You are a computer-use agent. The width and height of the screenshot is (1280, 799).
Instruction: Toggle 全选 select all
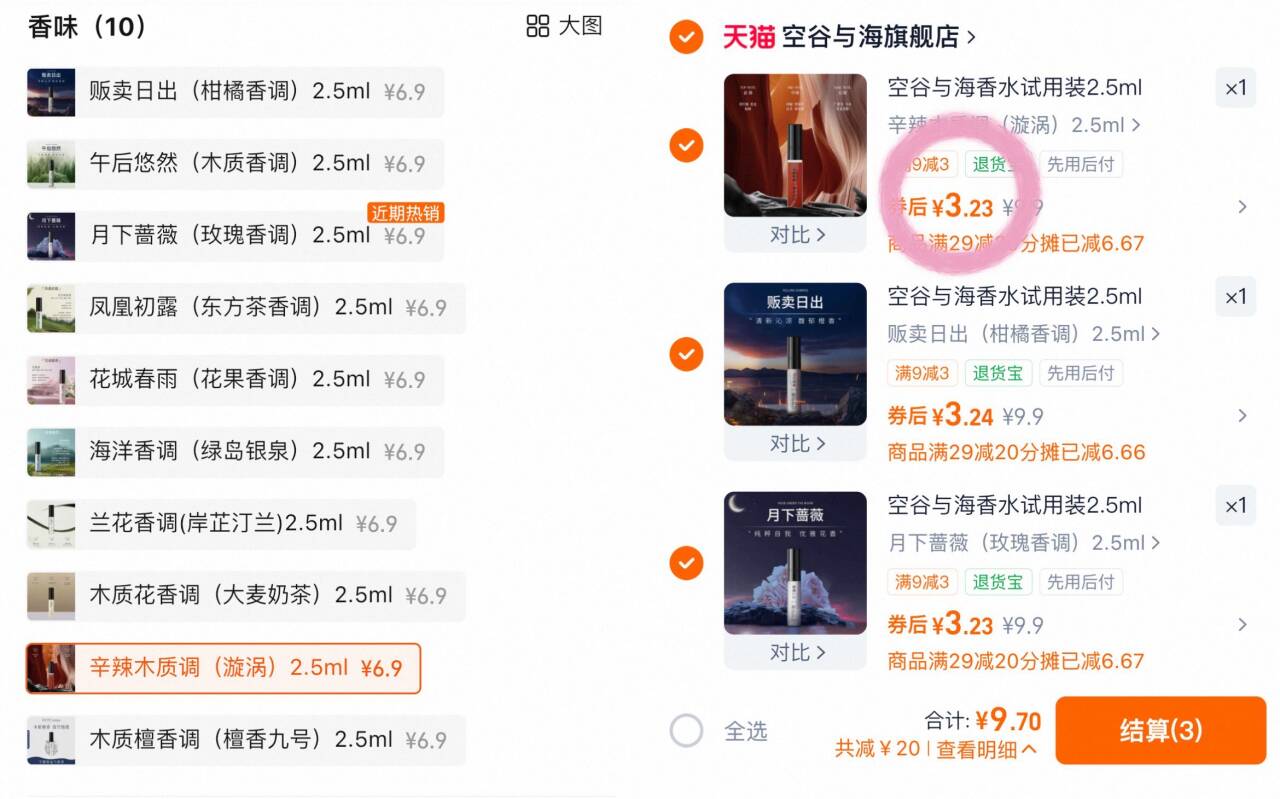[x=687, y=731]
